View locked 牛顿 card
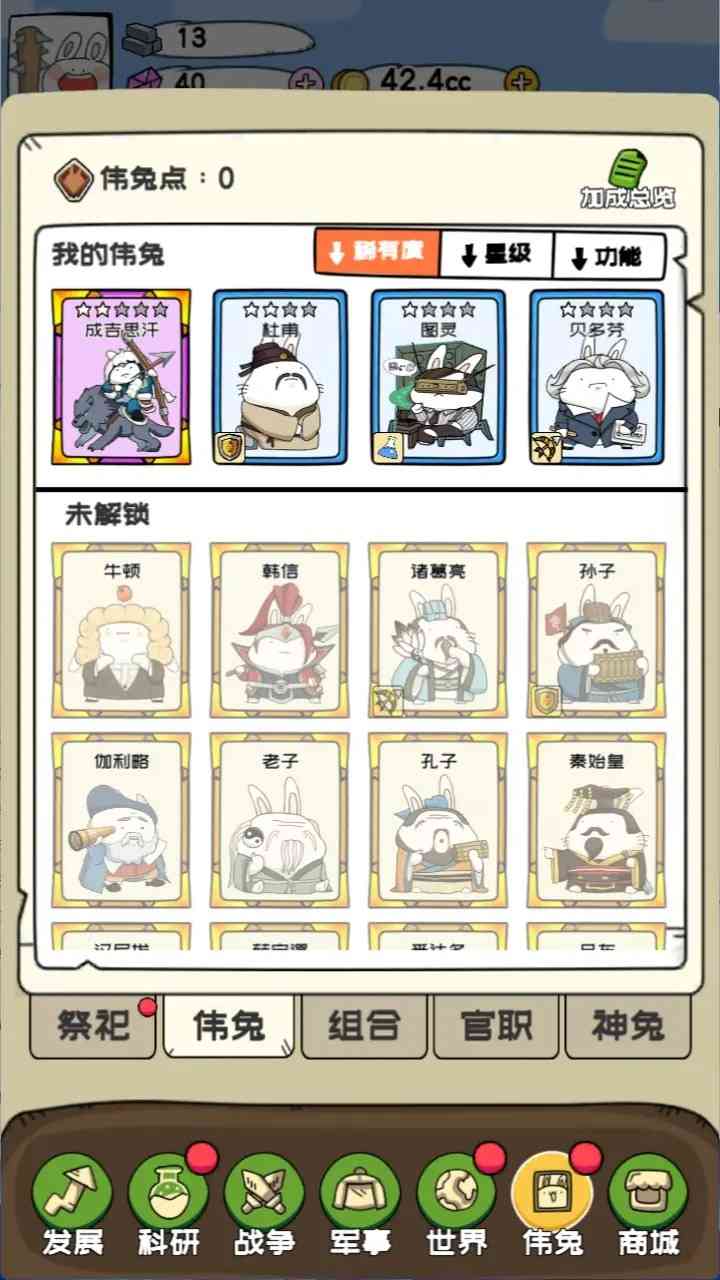The height and width of the screenshot is (1280, 720). 121,630
